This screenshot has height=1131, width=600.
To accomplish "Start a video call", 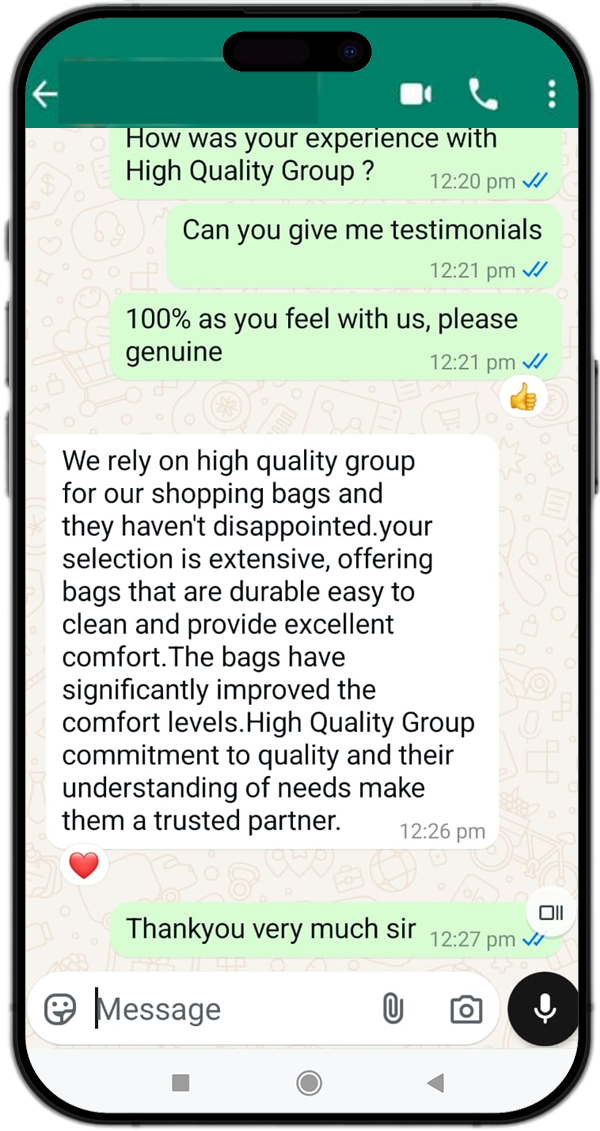I will point(415,95).
